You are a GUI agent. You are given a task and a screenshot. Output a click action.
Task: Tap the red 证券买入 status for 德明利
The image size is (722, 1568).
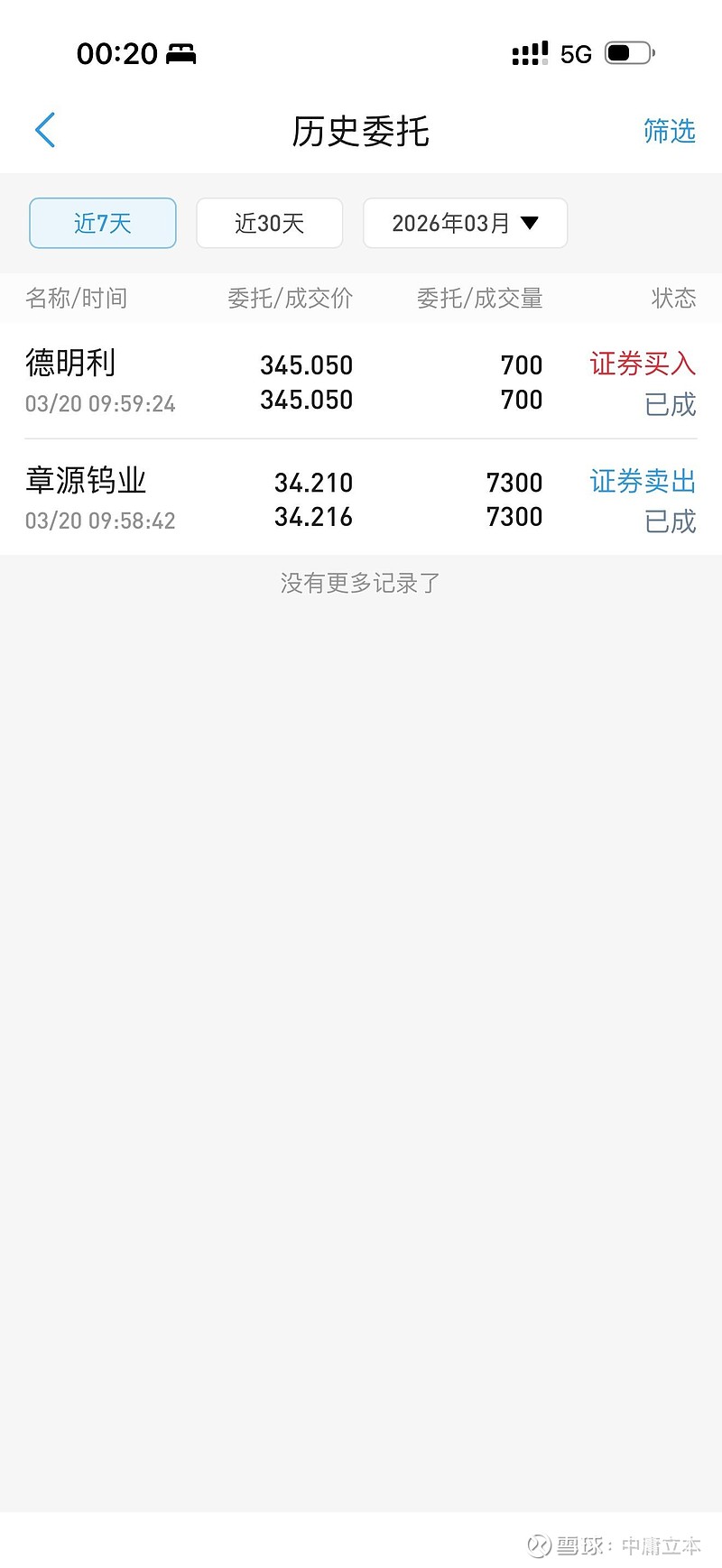pyautogui.click(x=641, y=365)
